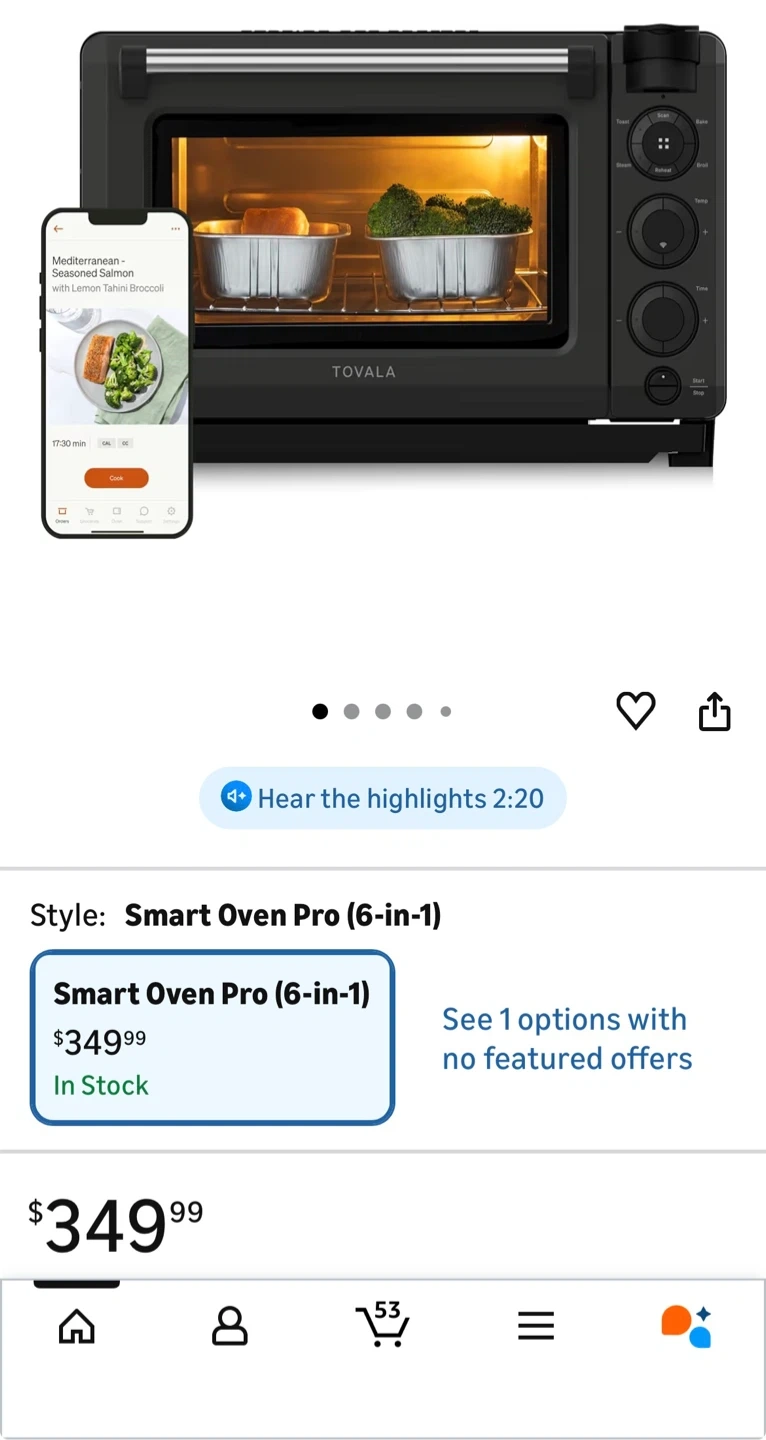Play the Hear the highlights audio
This screenshot has height=1440, width=766.
382,798
